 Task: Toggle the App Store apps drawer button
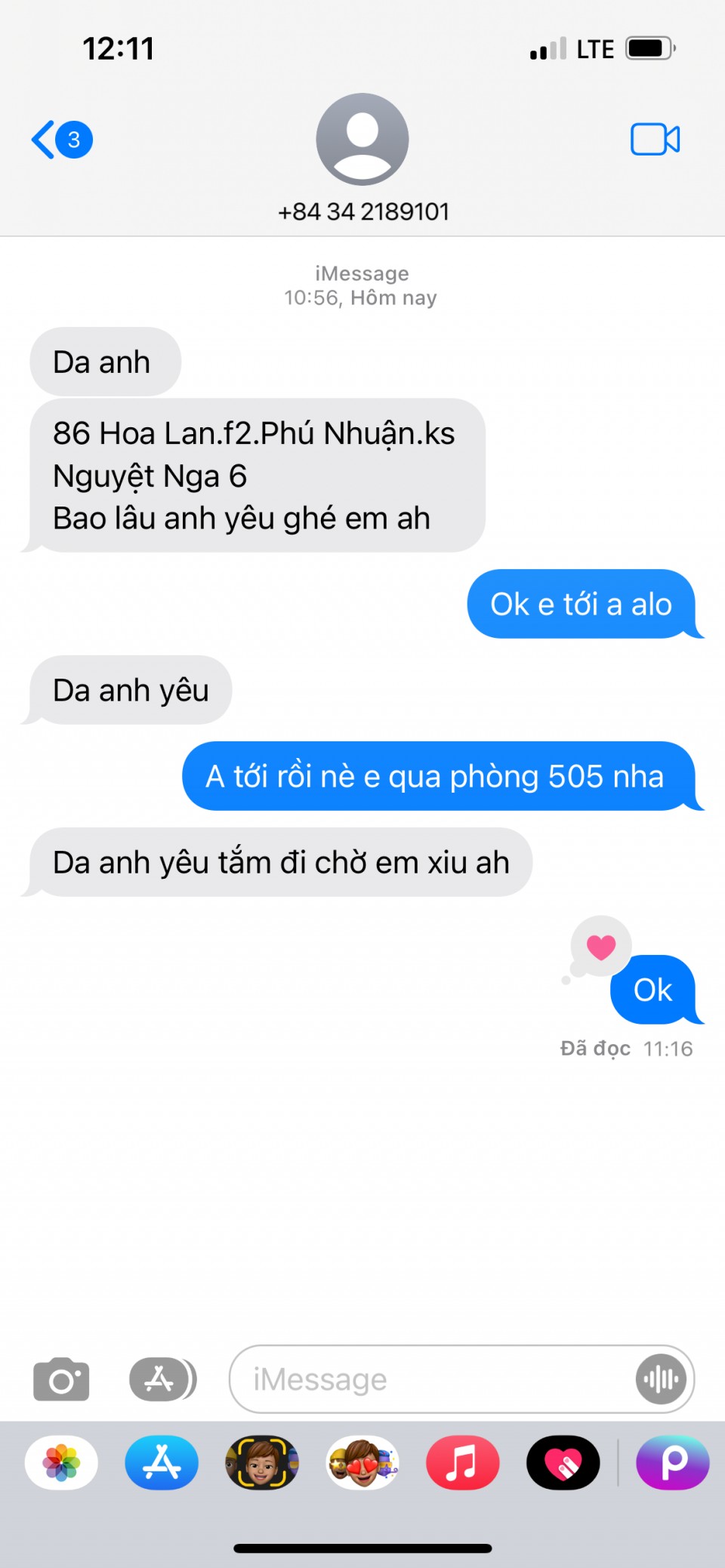coord(162,1379)
